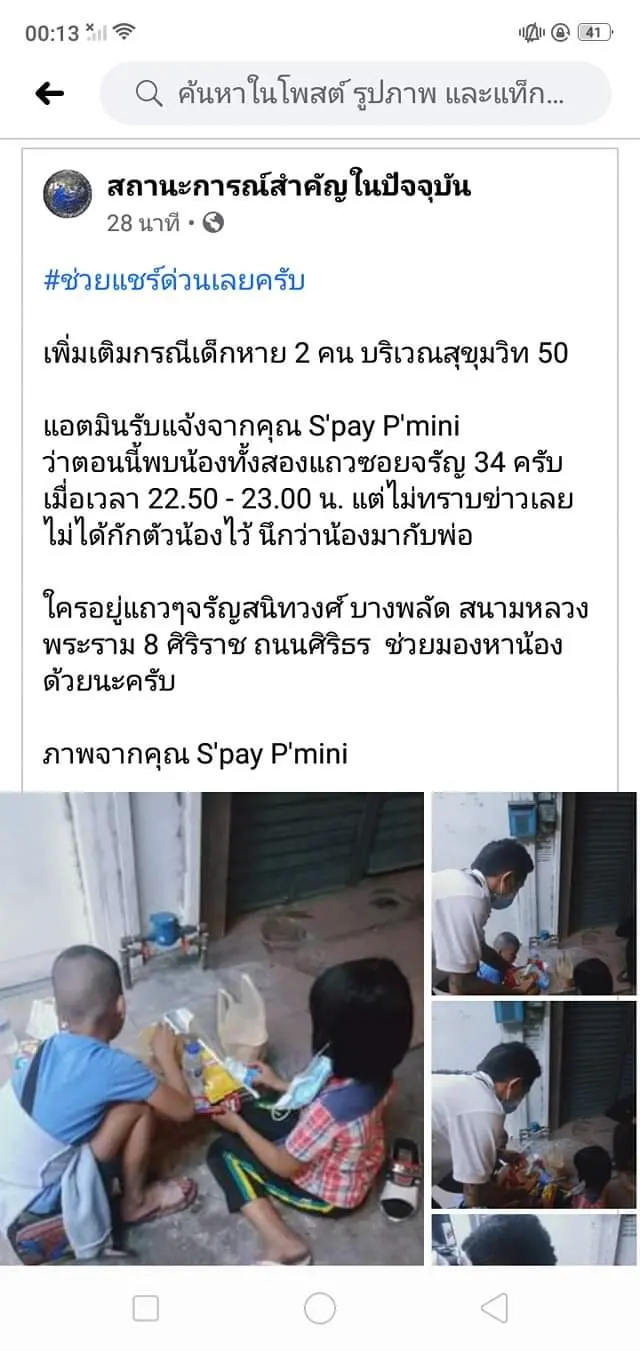This screenshot has height=1351, width=640.
Task: Open the สถานะการณ์สำคัญในปัจจุบัน page name
Action: click(289, 186)
